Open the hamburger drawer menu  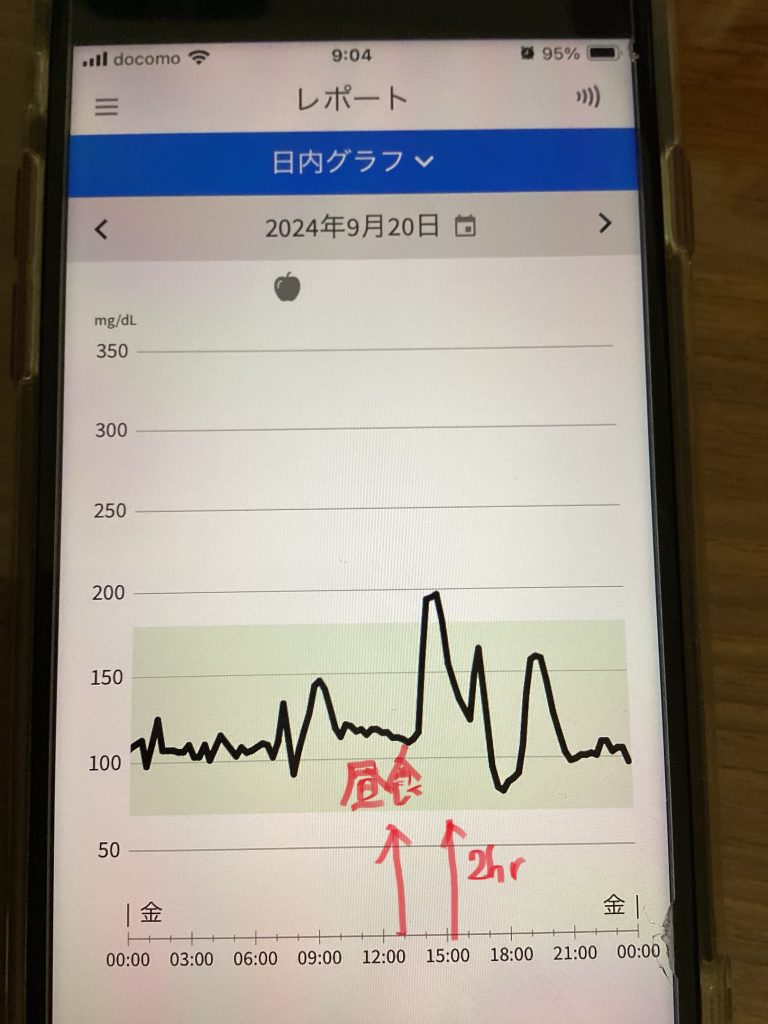click(x=106, y=106)
